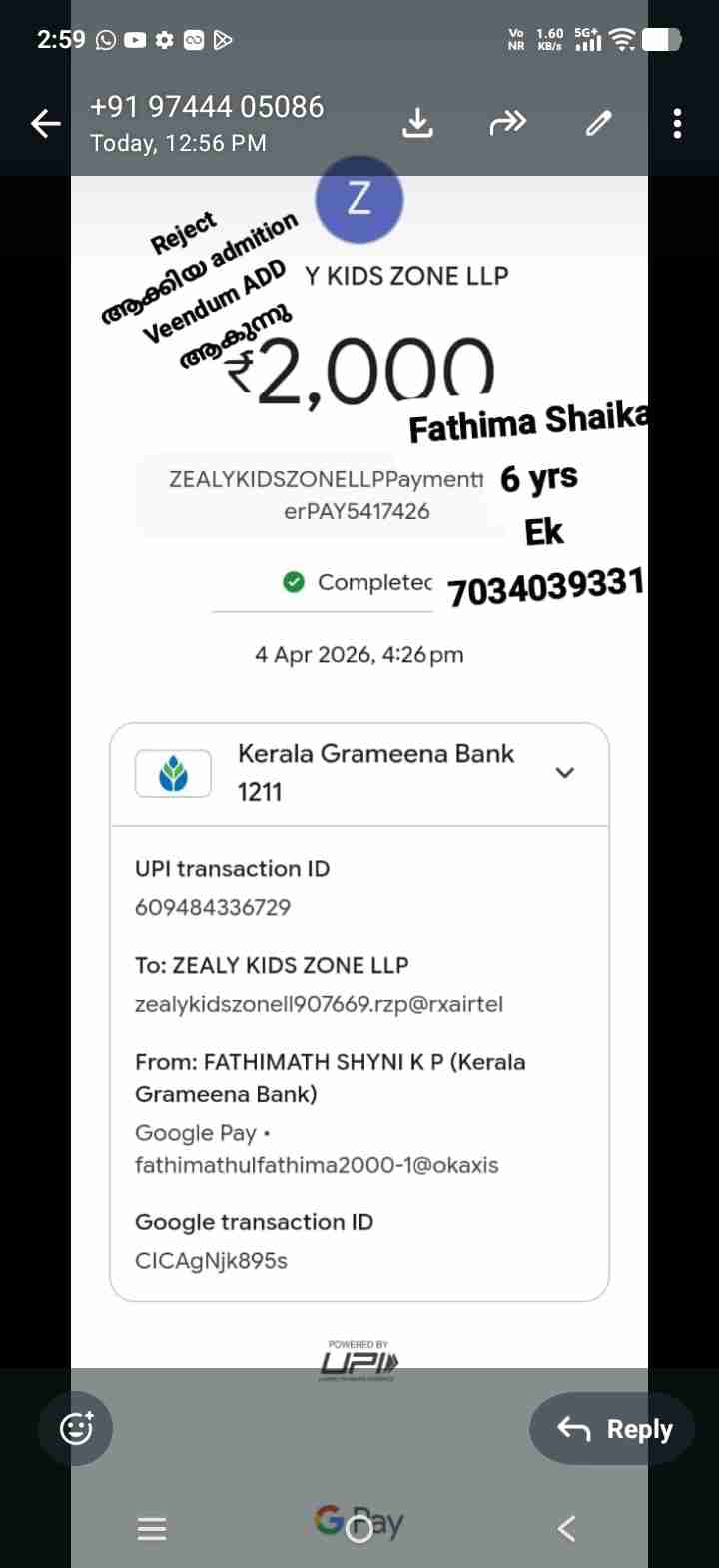Add an emoji reaction

tap(76, 1428)
